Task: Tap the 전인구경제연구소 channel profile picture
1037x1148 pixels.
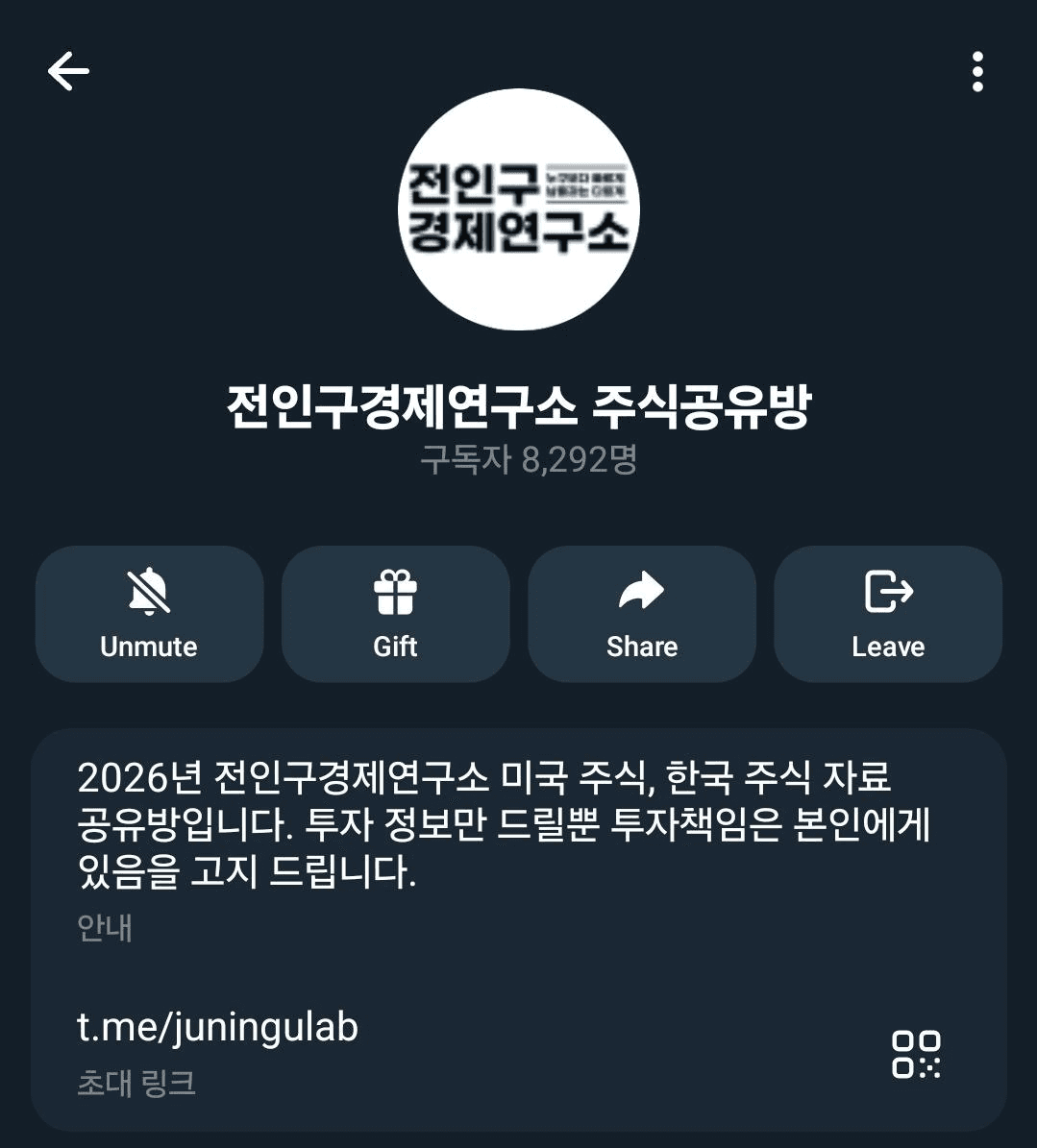Action: 518,208
